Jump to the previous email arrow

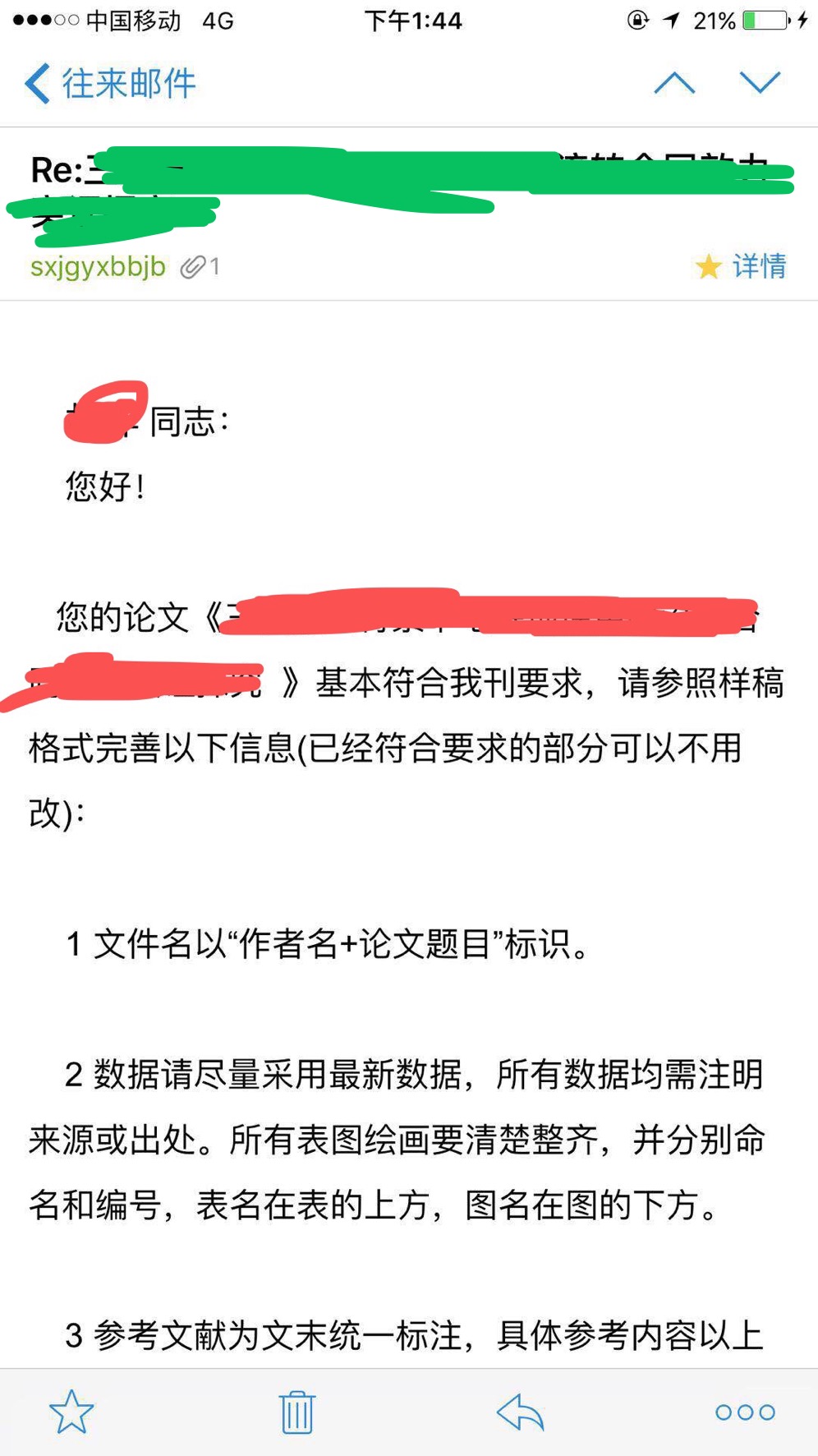[x=674, y=83]
